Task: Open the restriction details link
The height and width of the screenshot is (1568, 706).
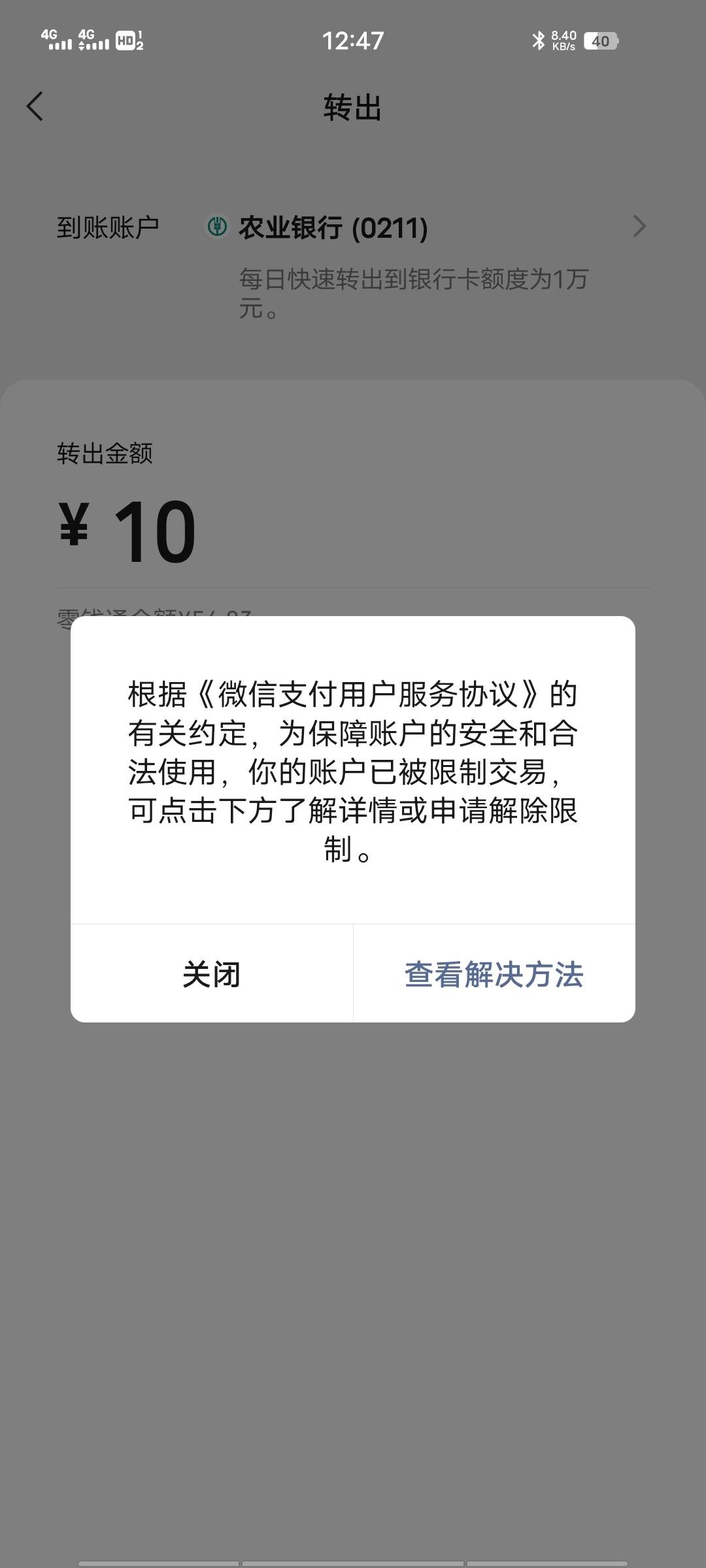Action: coord(494,975)
